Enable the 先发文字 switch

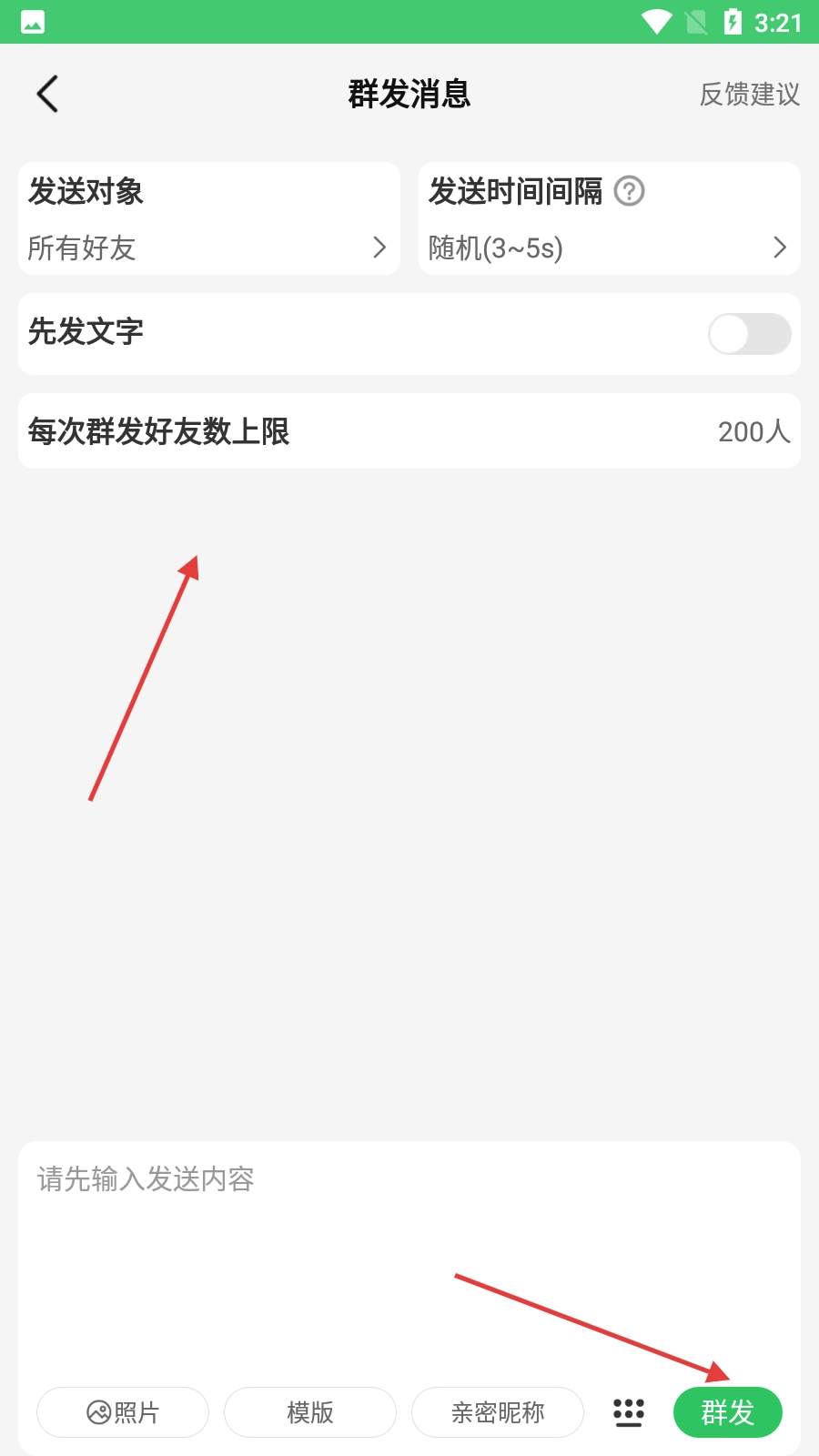(748, 334)
